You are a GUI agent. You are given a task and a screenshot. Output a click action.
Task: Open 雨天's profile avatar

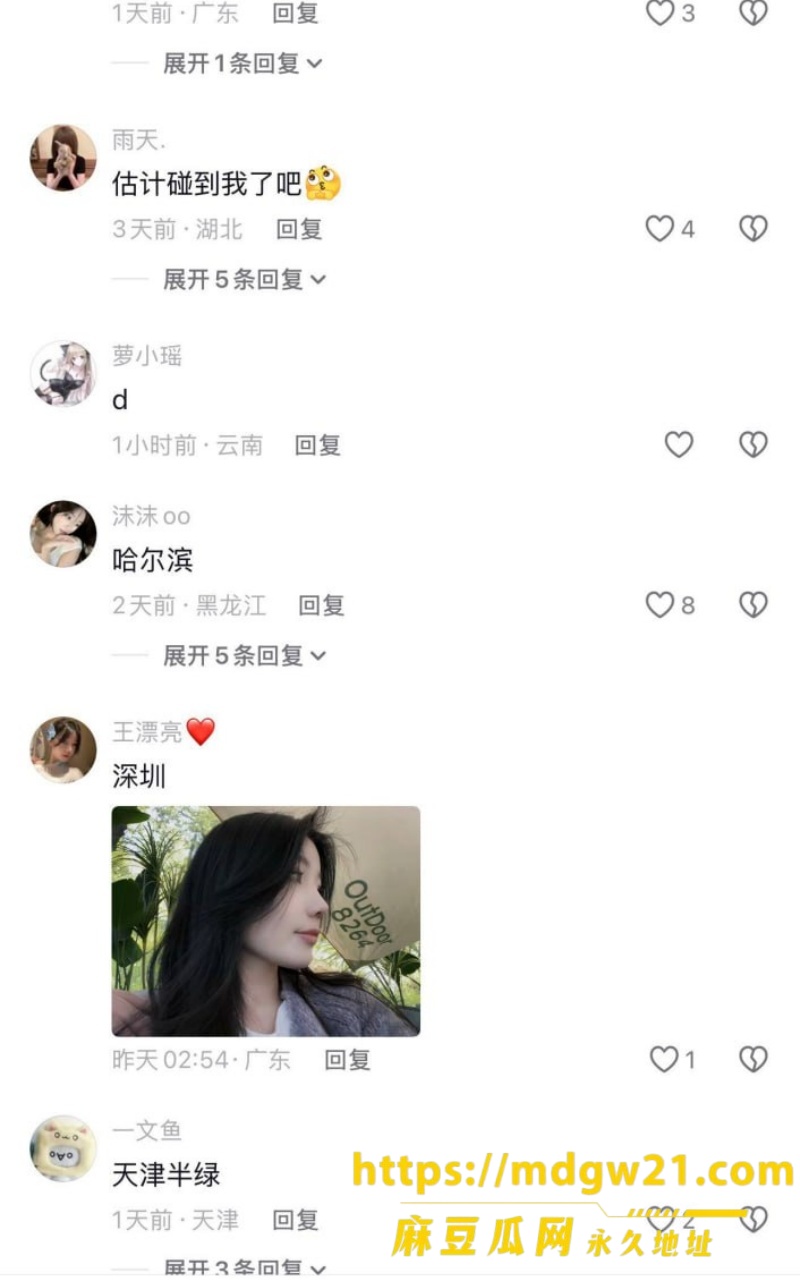click(x=63, y=158)
